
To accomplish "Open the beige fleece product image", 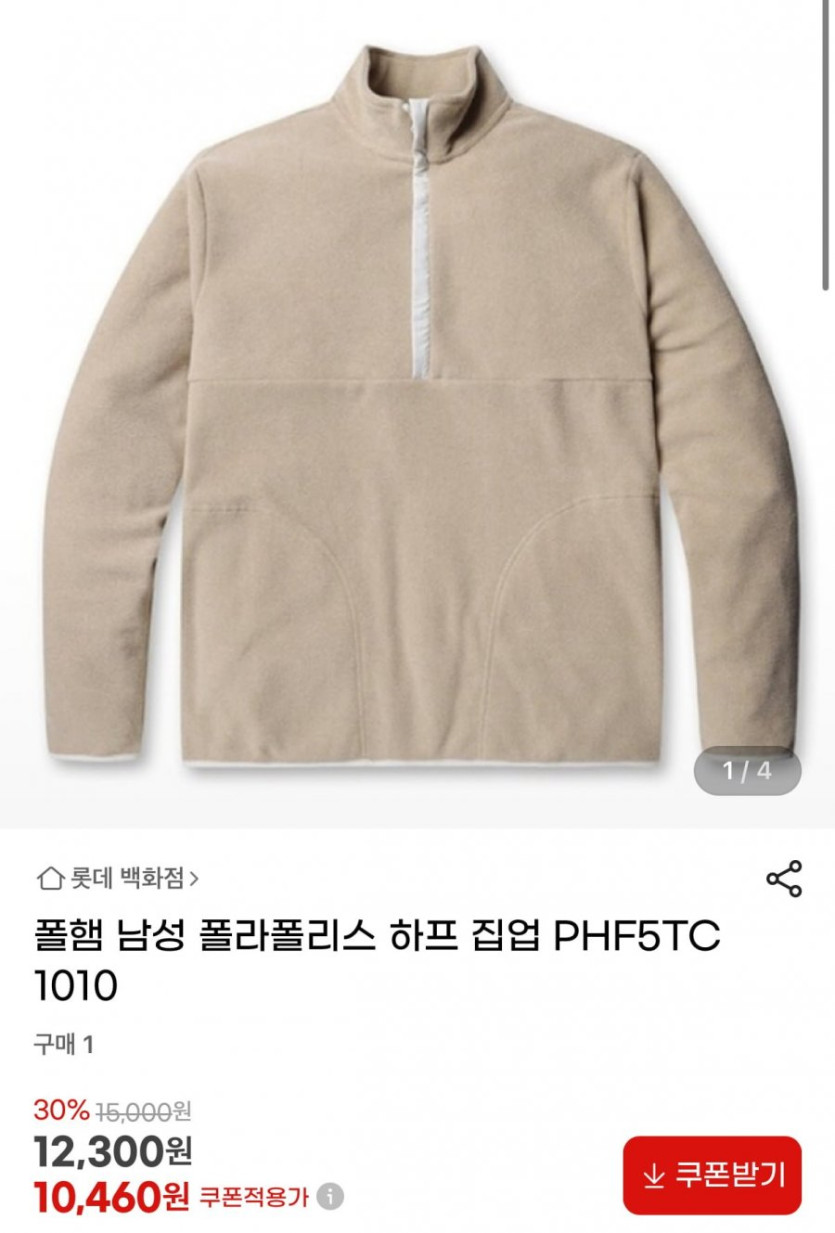I will click(417, 410).
